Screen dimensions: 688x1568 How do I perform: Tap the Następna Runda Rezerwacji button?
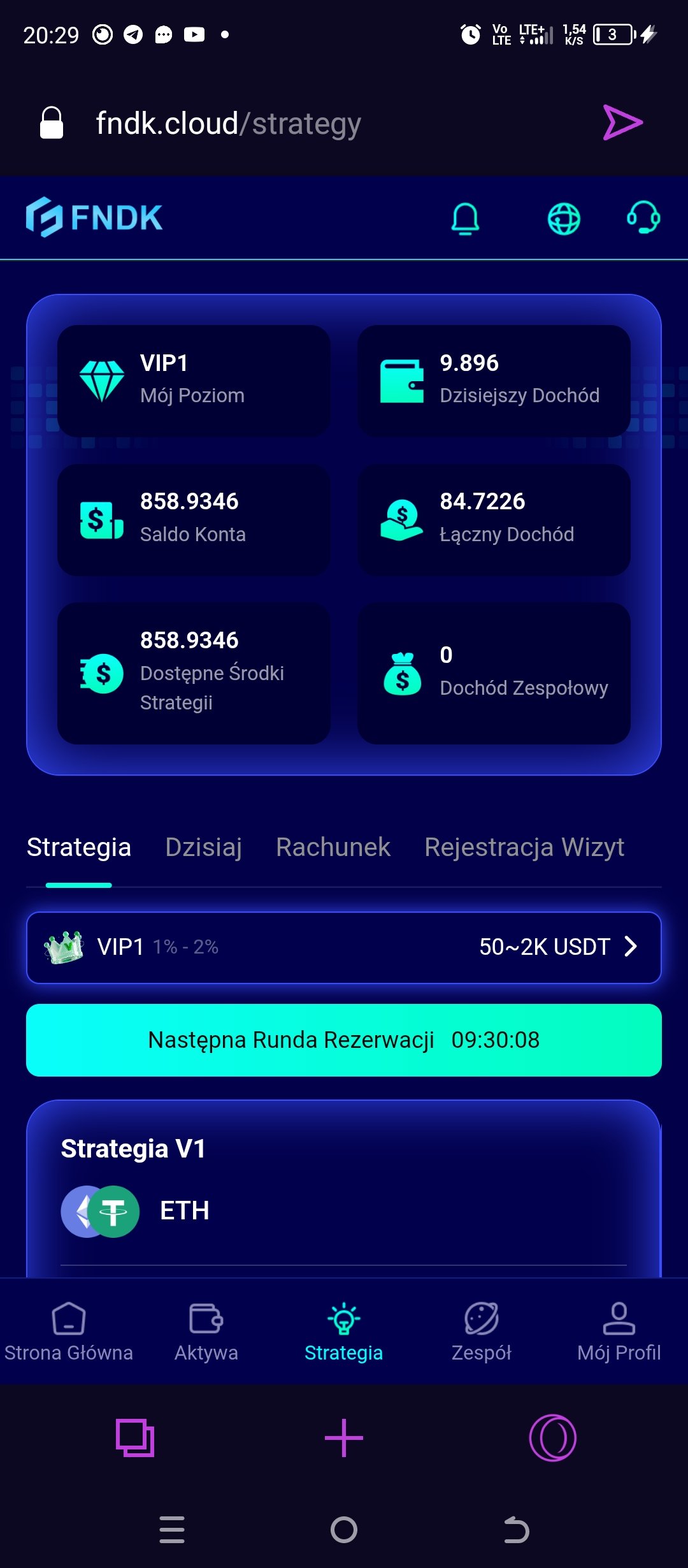coord(344,1040)
